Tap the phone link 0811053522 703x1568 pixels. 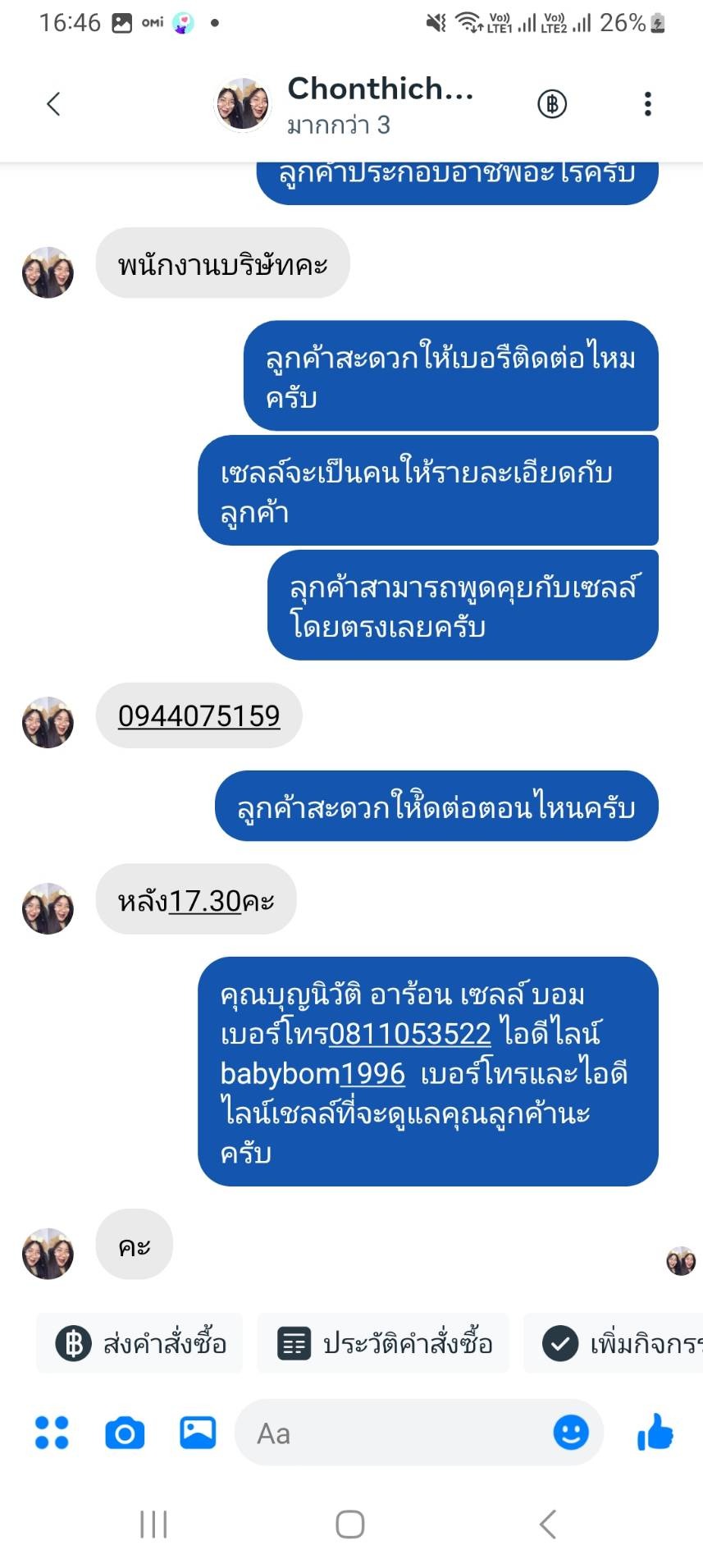[x=410, y=1033]
